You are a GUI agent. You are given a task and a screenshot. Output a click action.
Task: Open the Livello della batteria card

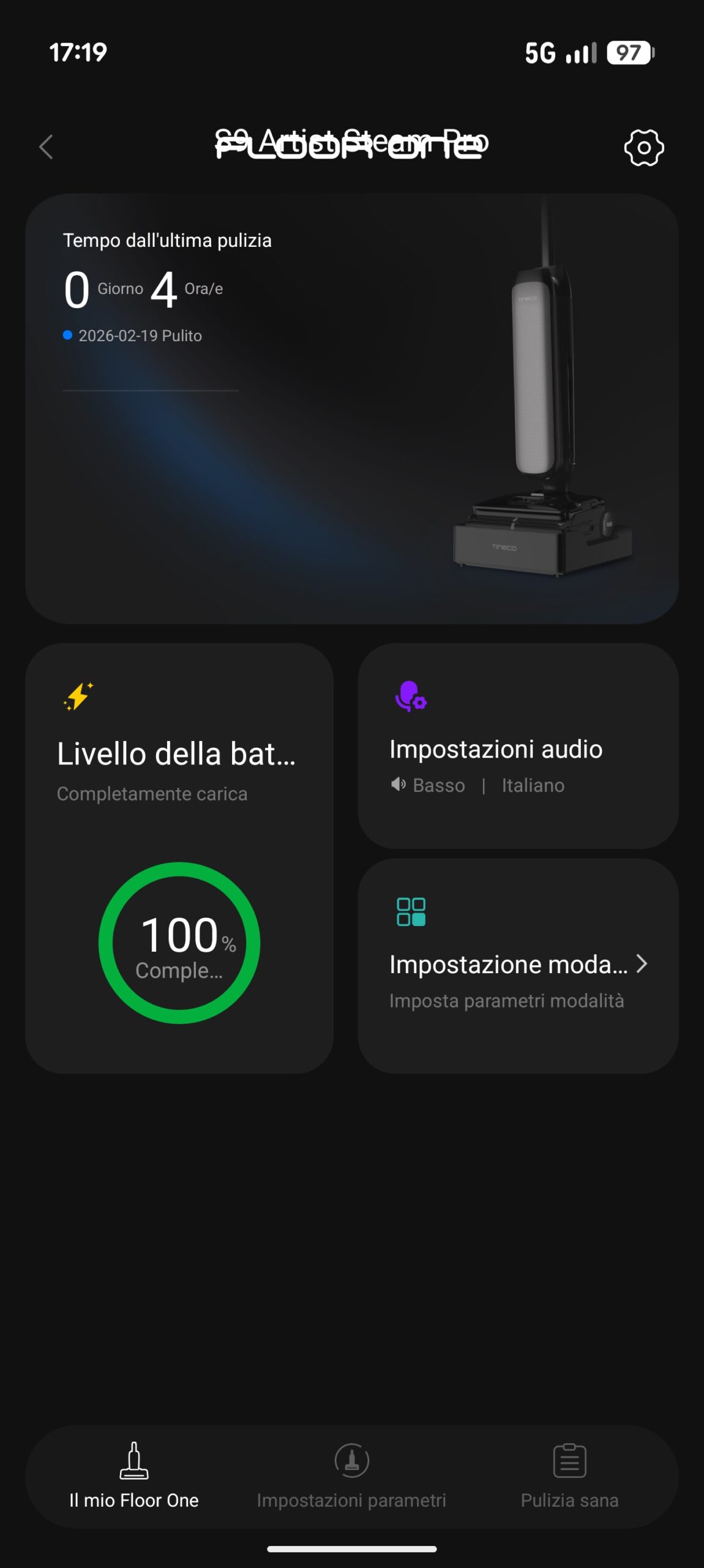pyautogui.click(x=179, y=858)
